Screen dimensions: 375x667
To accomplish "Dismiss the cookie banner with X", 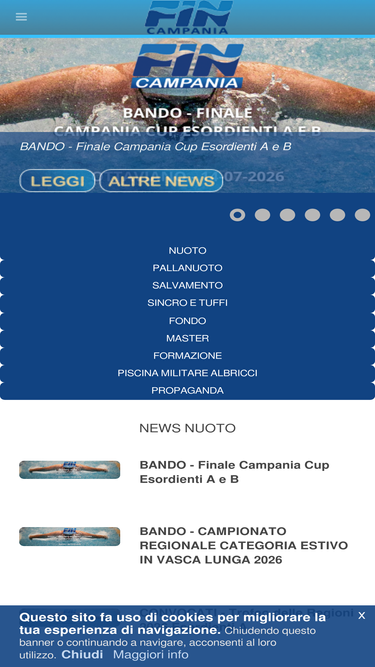I will tap(361, 616).
